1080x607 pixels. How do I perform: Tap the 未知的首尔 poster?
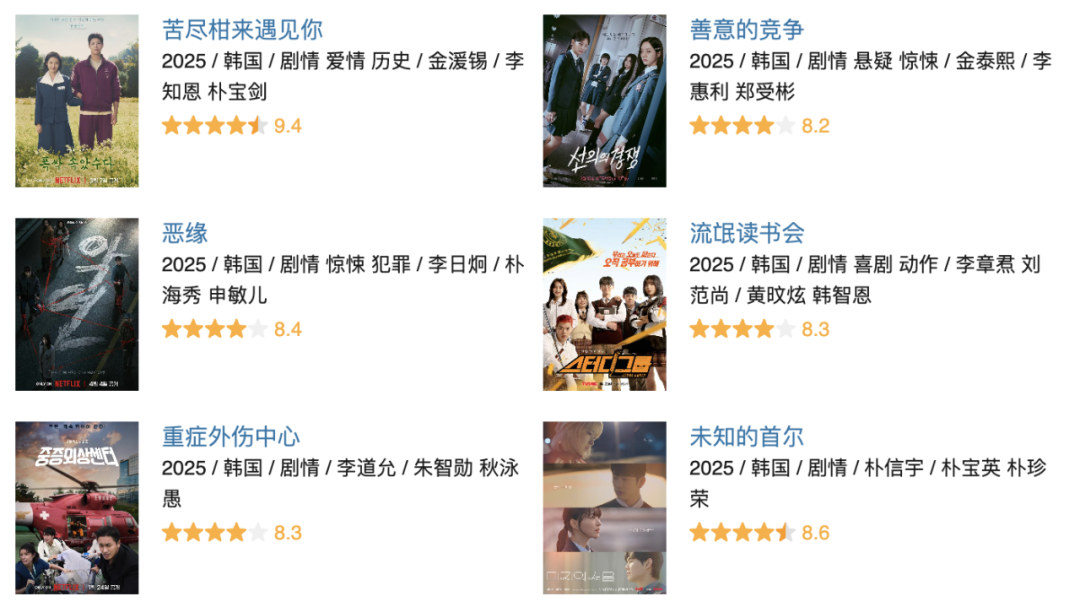[x=604, y=508]
